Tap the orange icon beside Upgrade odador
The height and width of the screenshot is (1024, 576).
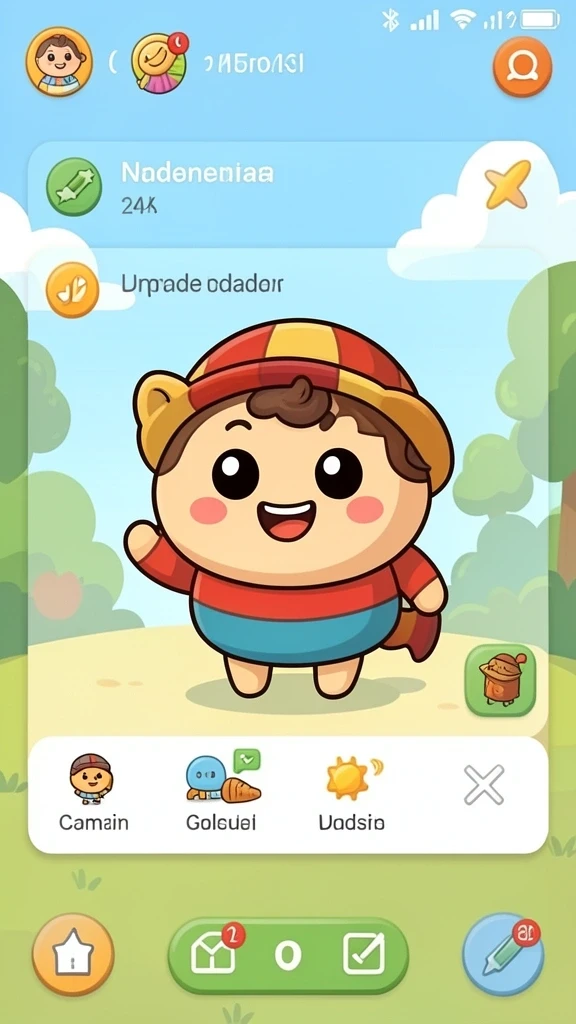coord(72,290)
